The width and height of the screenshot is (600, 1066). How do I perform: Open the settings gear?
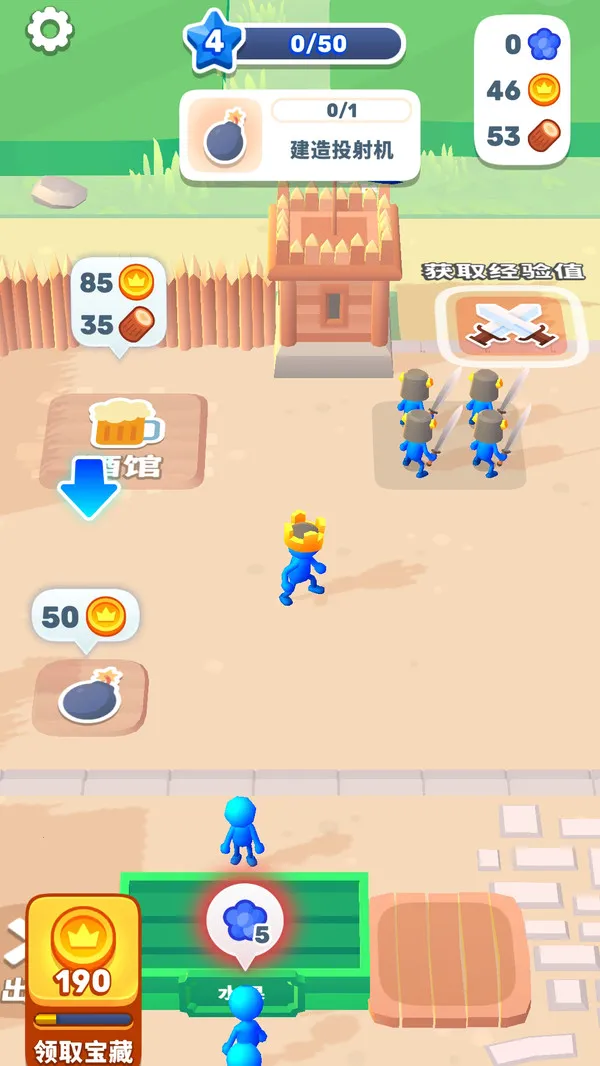point(49,31)
